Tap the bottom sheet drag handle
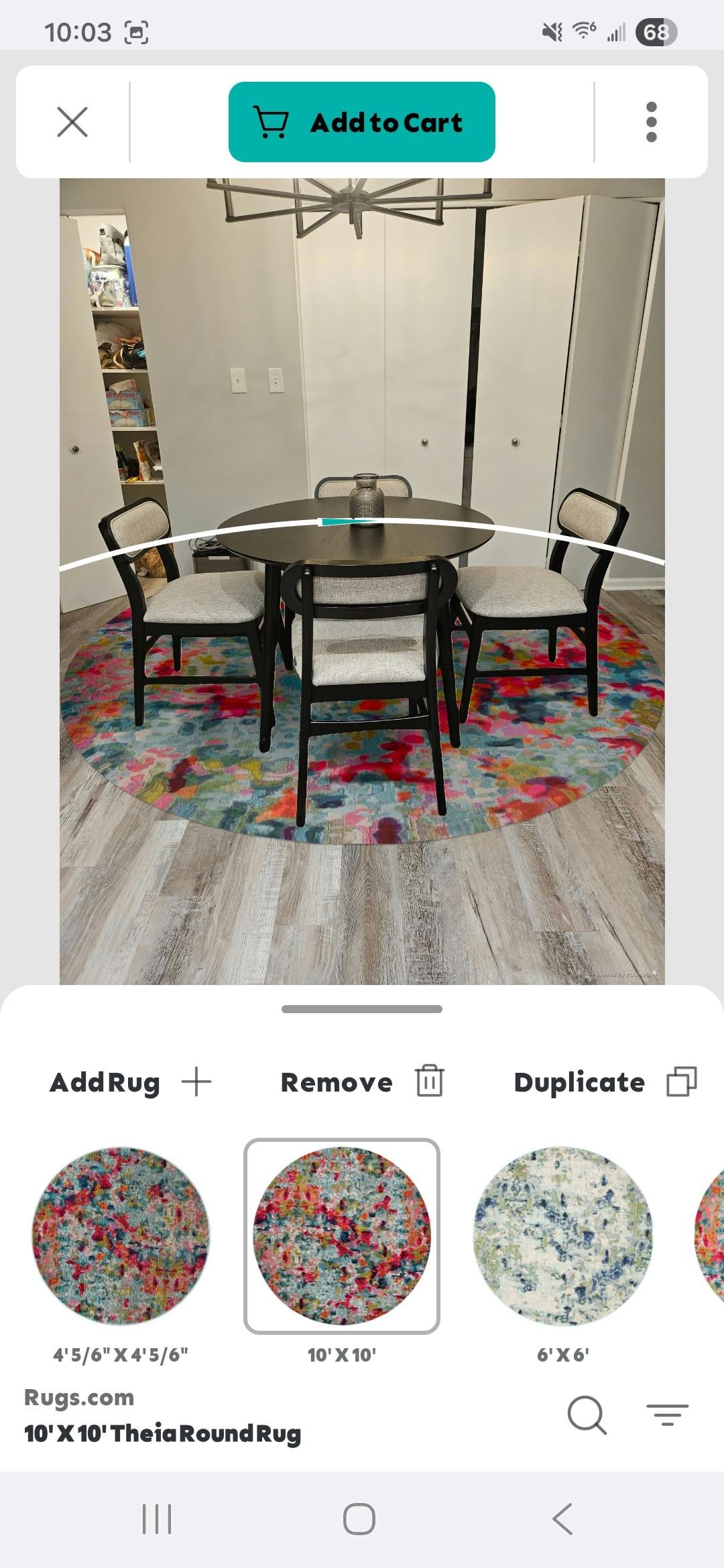 [362, 1009]
